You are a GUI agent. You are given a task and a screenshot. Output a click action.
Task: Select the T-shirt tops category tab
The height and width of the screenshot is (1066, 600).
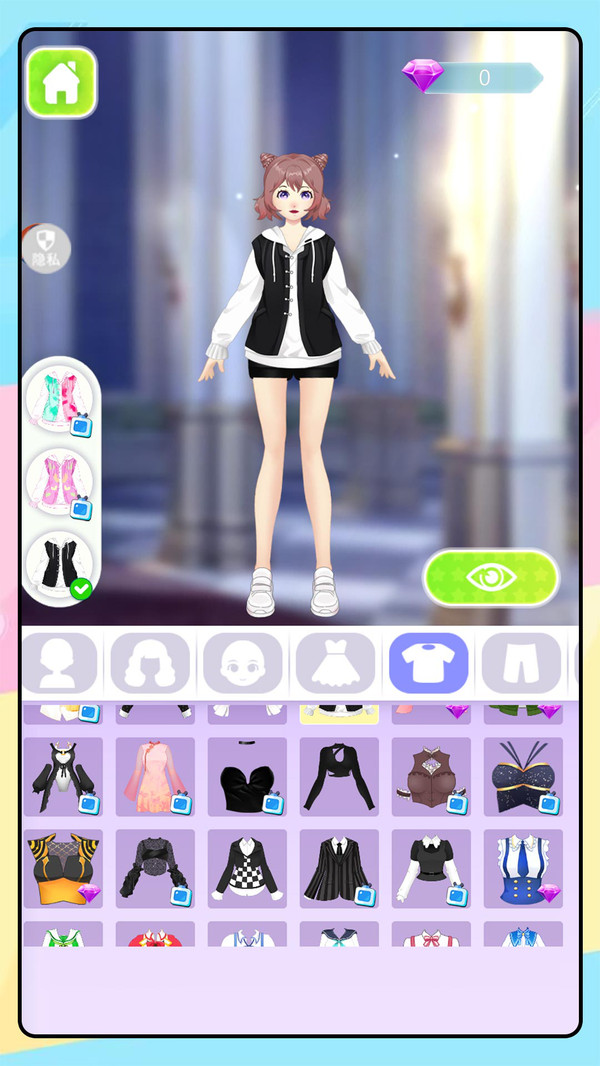pyautogui.click(x=428, y=663)
